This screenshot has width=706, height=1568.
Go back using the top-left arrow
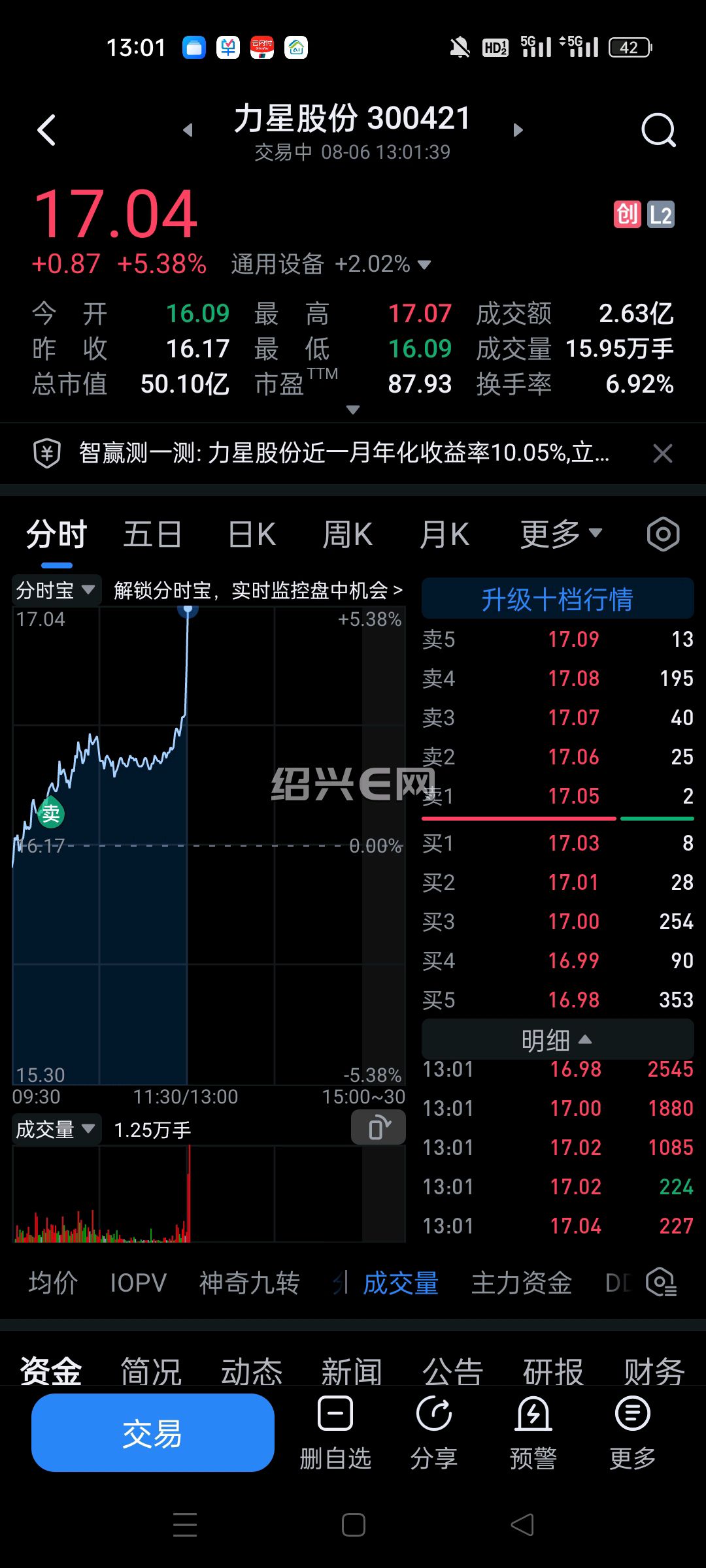(x=46, y=130)
